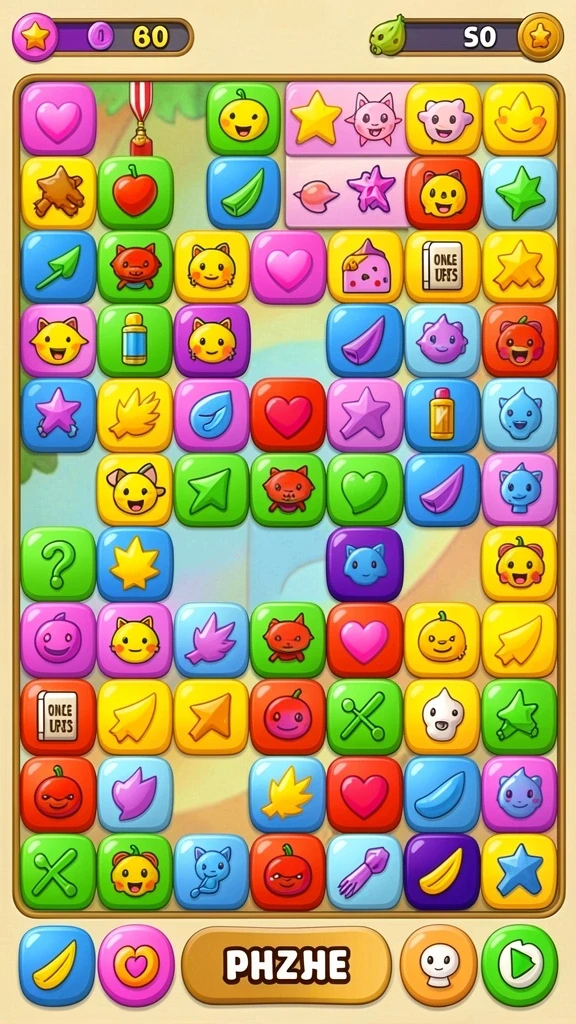Select the yellow ONCE URTS book tile
The image size is (576, 1024).
[442, 266]
